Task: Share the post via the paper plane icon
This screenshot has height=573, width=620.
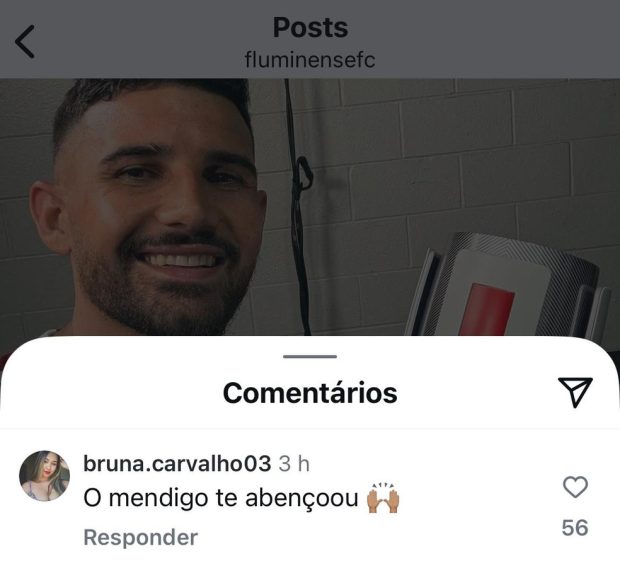Action: tap(574, 392)
